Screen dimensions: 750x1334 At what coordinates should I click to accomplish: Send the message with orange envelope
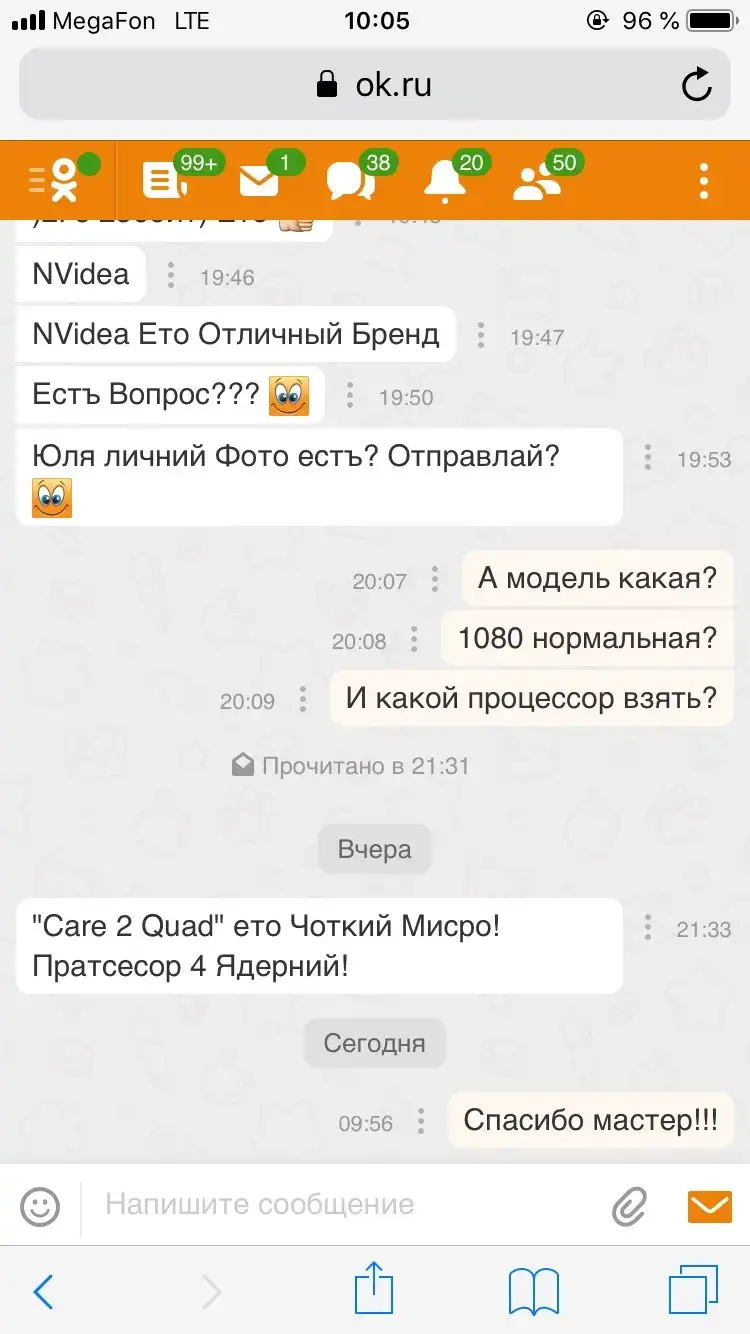[709, 1206]
